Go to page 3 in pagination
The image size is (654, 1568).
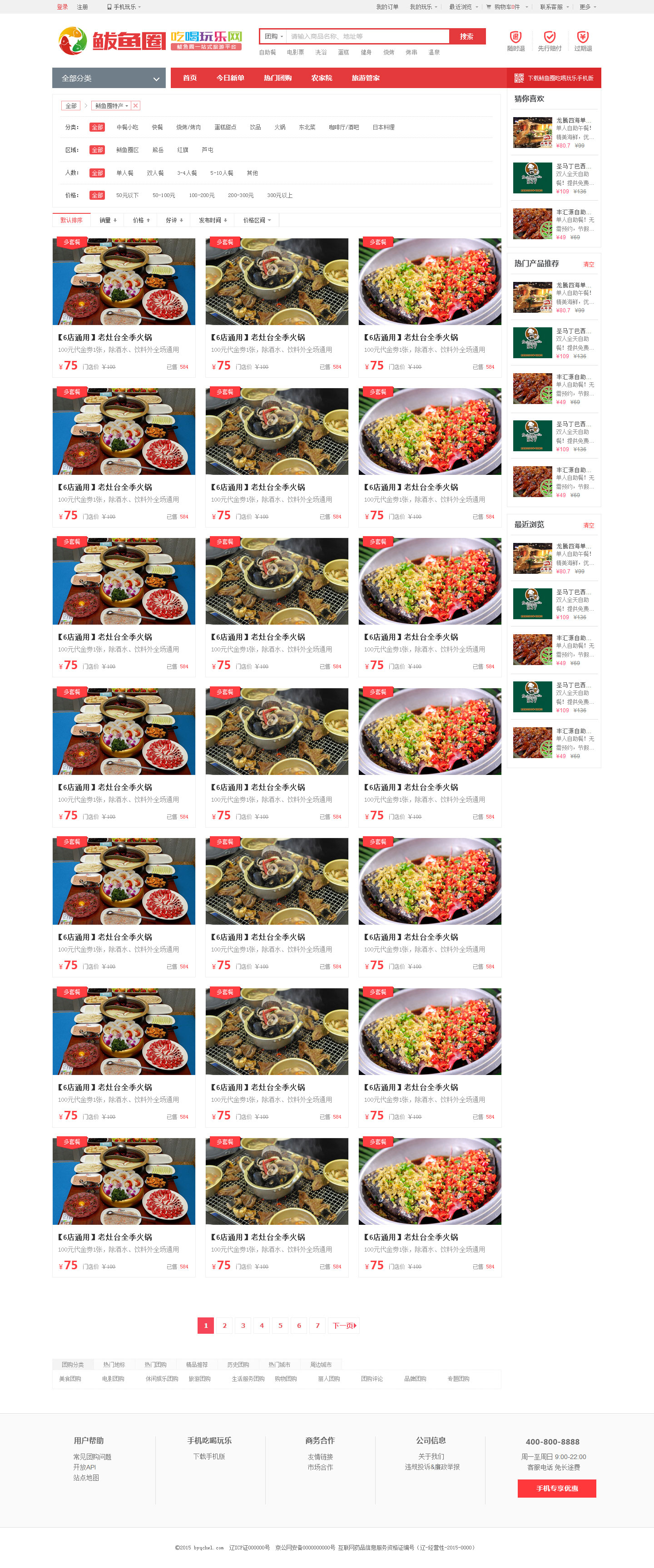(243, 1326)
